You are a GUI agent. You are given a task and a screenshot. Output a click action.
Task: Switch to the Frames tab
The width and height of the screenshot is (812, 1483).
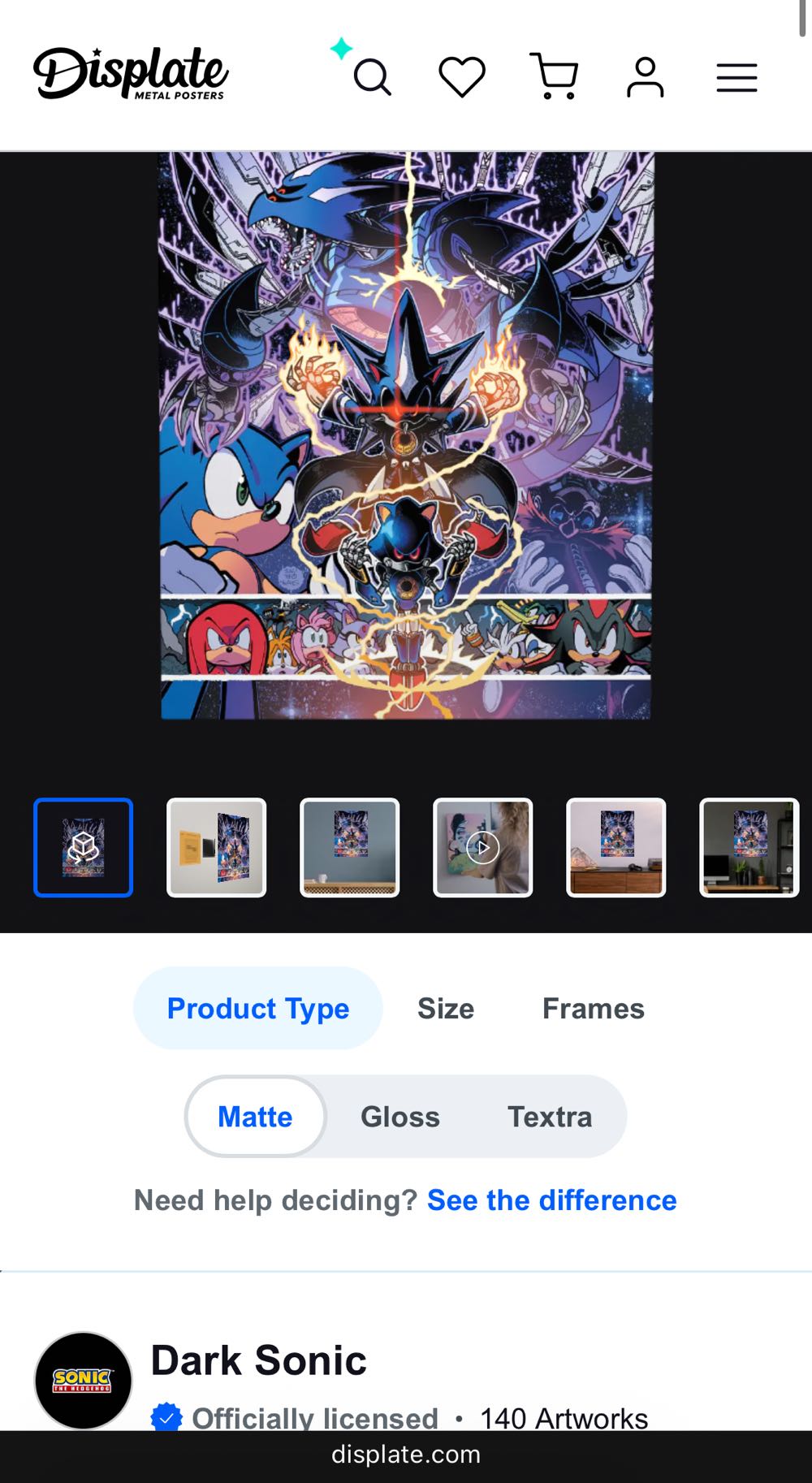pos(593,1008)
